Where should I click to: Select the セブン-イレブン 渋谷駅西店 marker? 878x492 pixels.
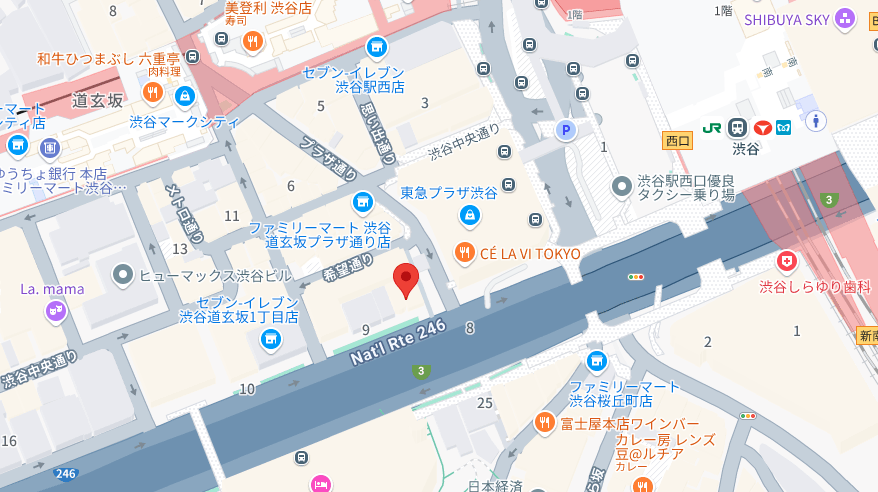[376, 47]
